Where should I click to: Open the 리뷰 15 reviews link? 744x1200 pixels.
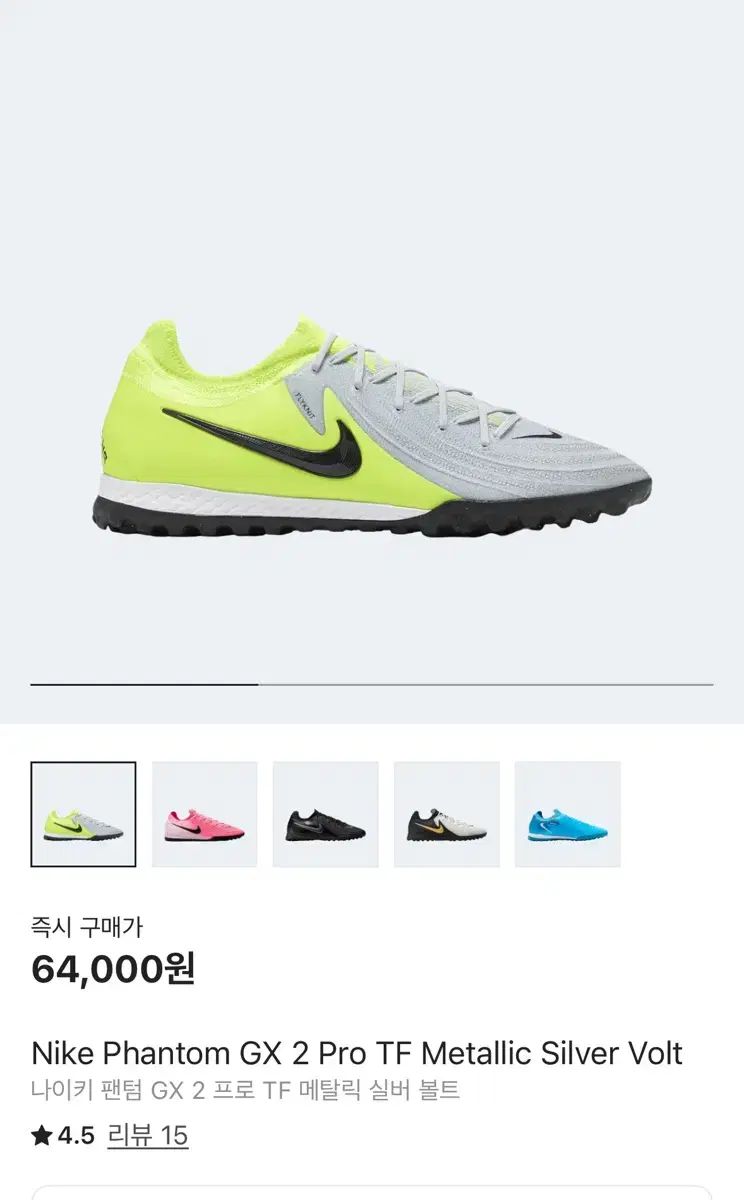(x=147, y=1135)
